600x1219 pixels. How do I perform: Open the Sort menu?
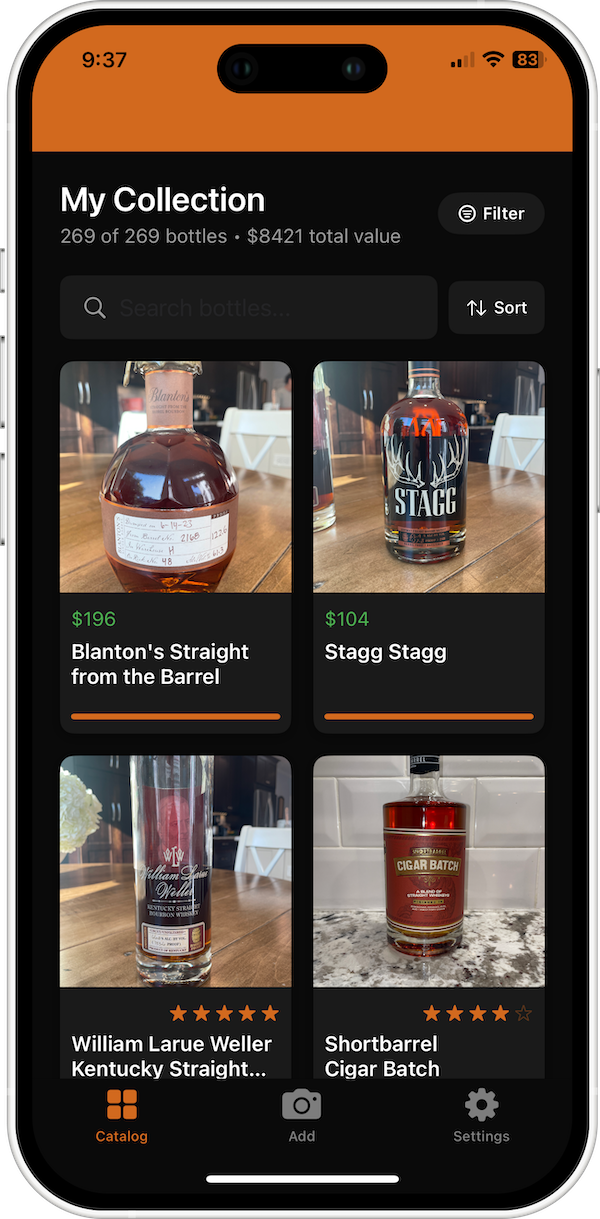click(497, 308)
